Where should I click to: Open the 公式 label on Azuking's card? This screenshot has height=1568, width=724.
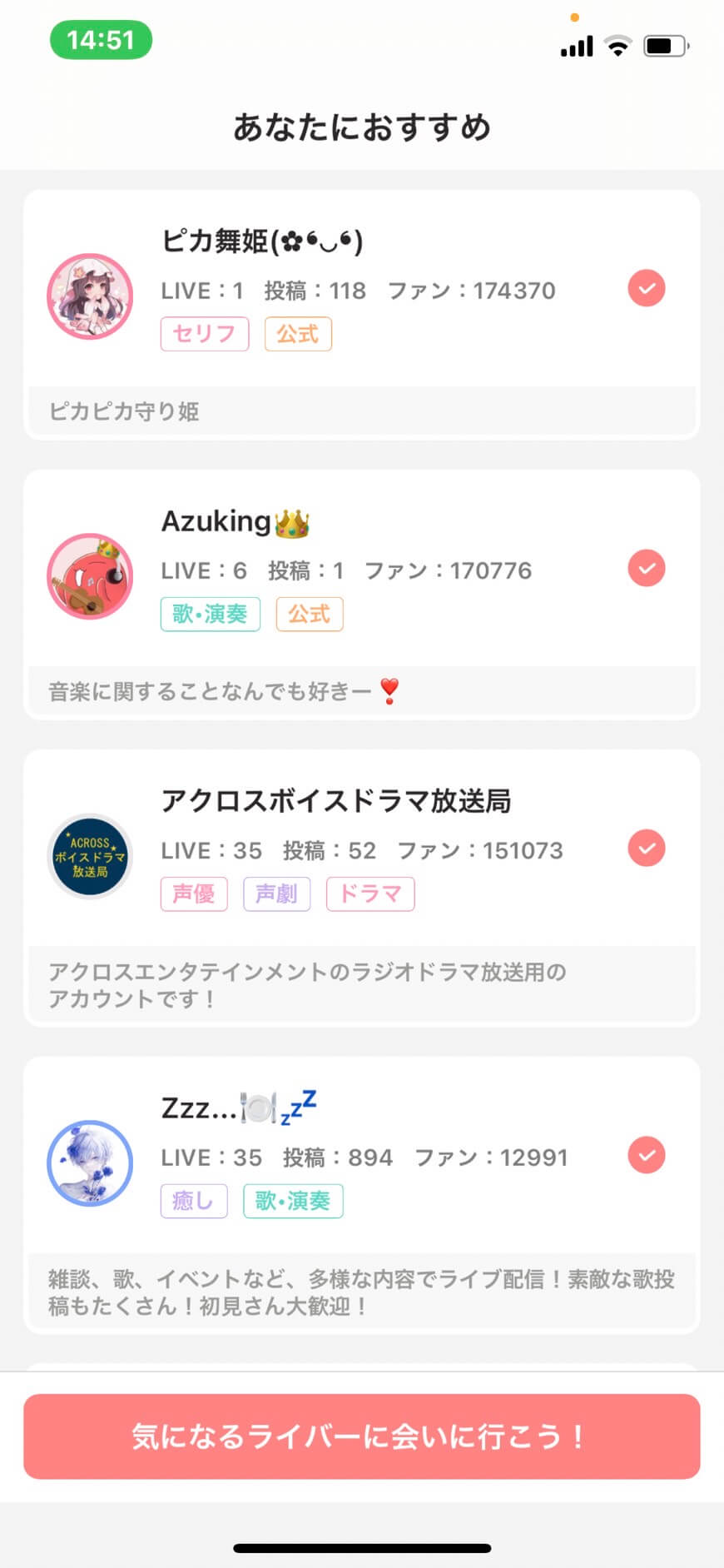pyautogui.click(x=309, y=614)
